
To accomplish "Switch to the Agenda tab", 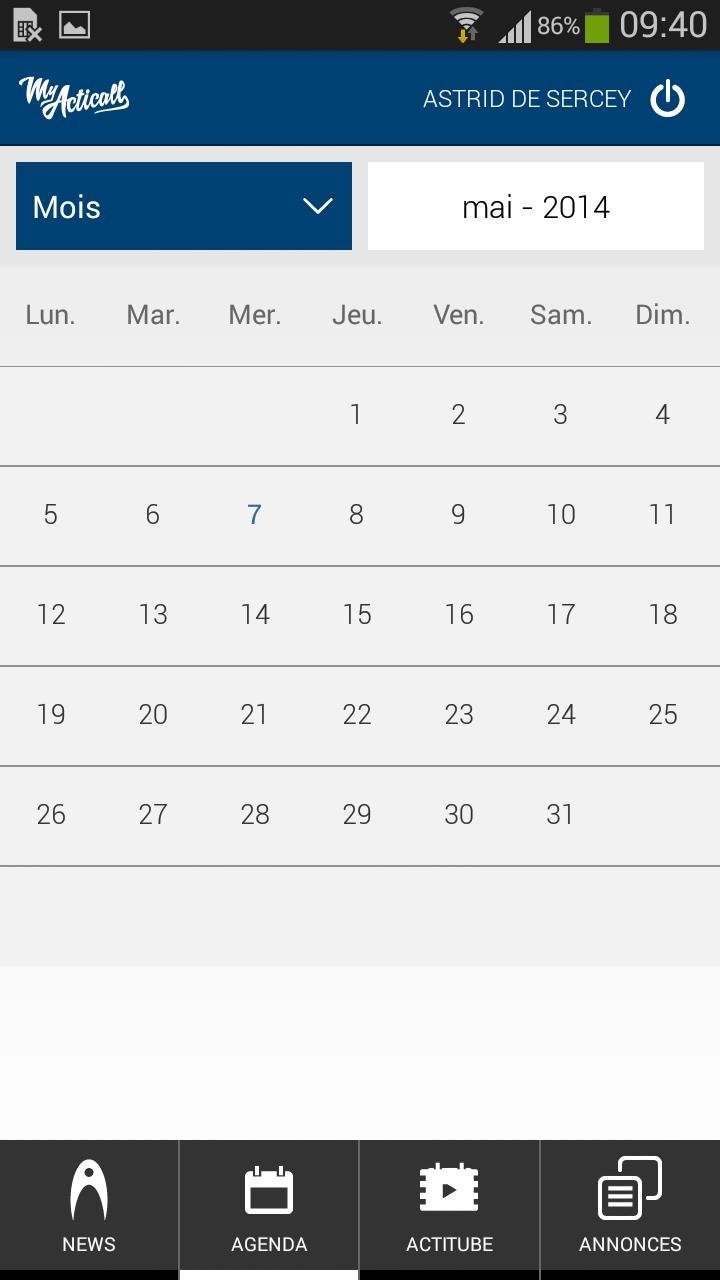I will point(269,1208).
